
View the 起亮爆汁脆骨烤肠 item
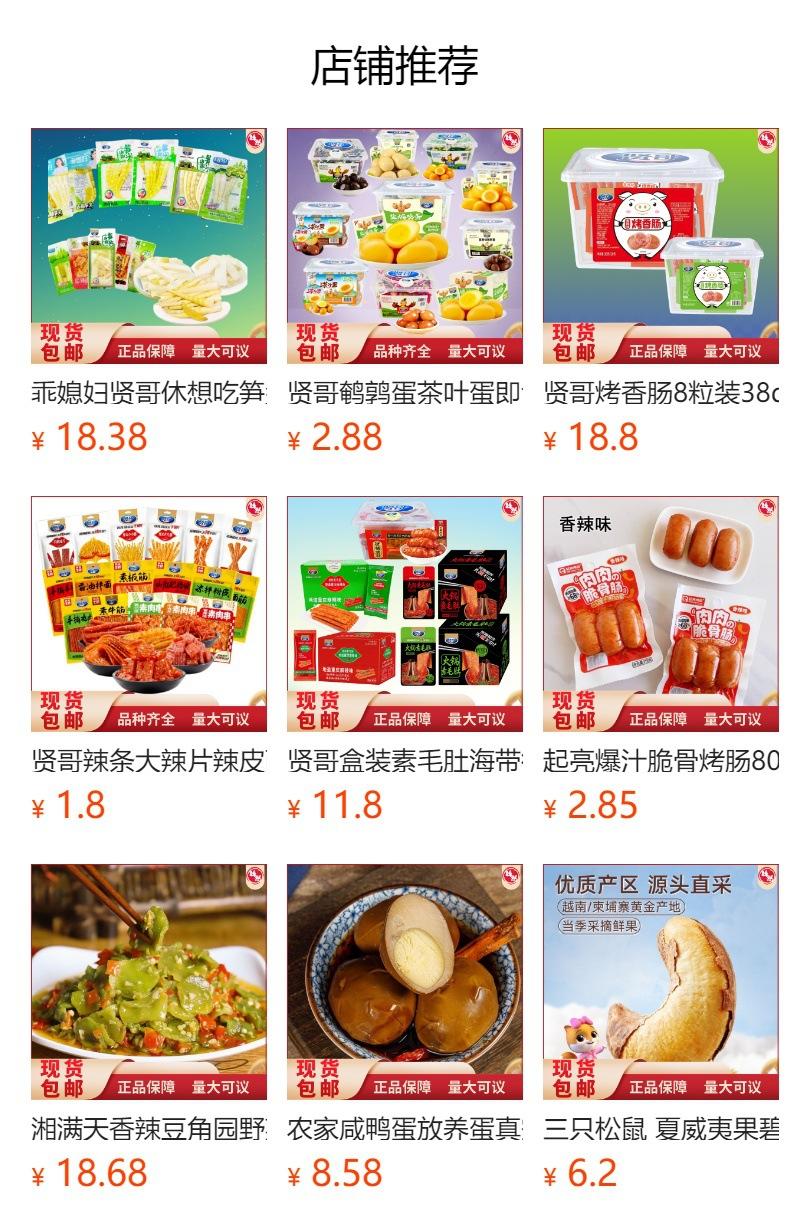point(661,660)
